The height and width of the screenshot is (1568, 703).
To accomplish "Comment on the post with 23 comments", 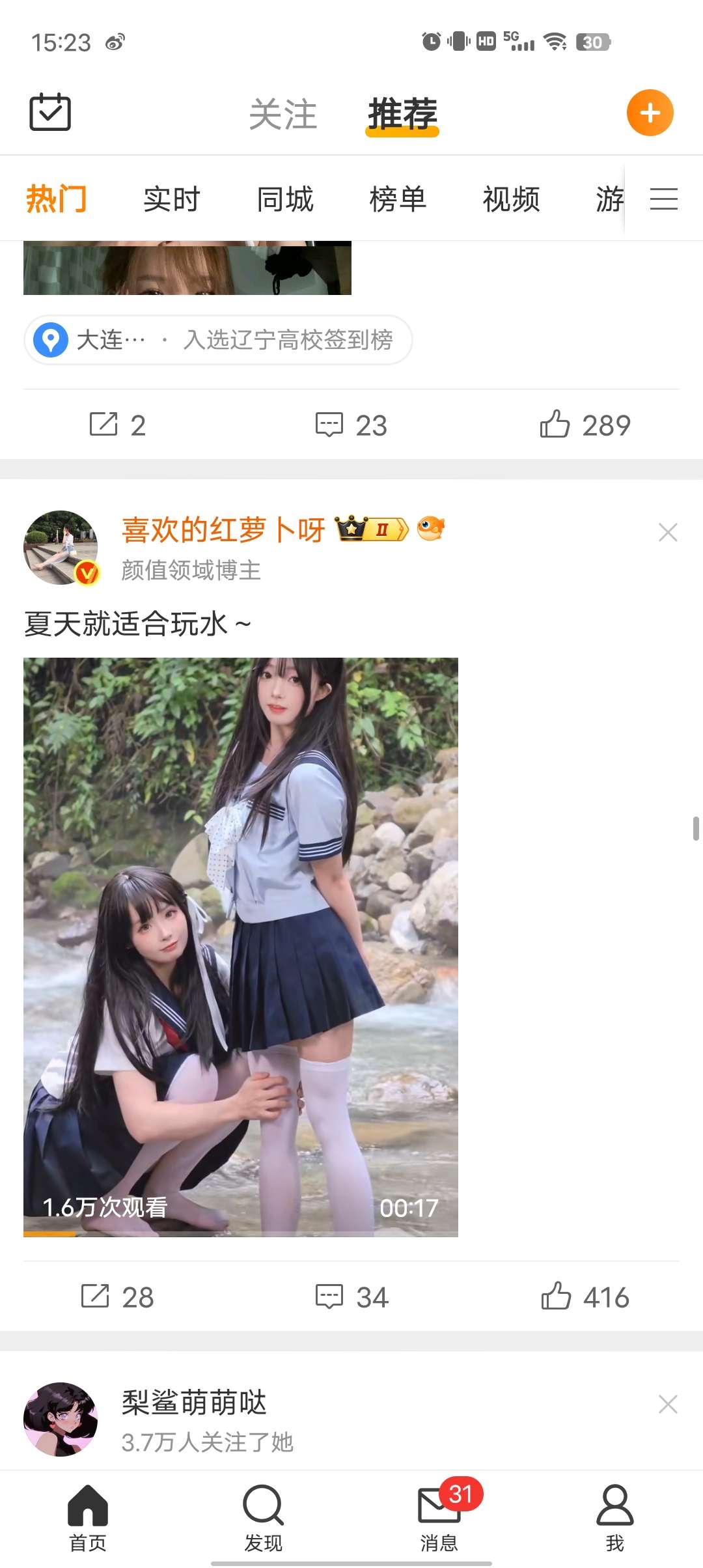I will 351,425.
